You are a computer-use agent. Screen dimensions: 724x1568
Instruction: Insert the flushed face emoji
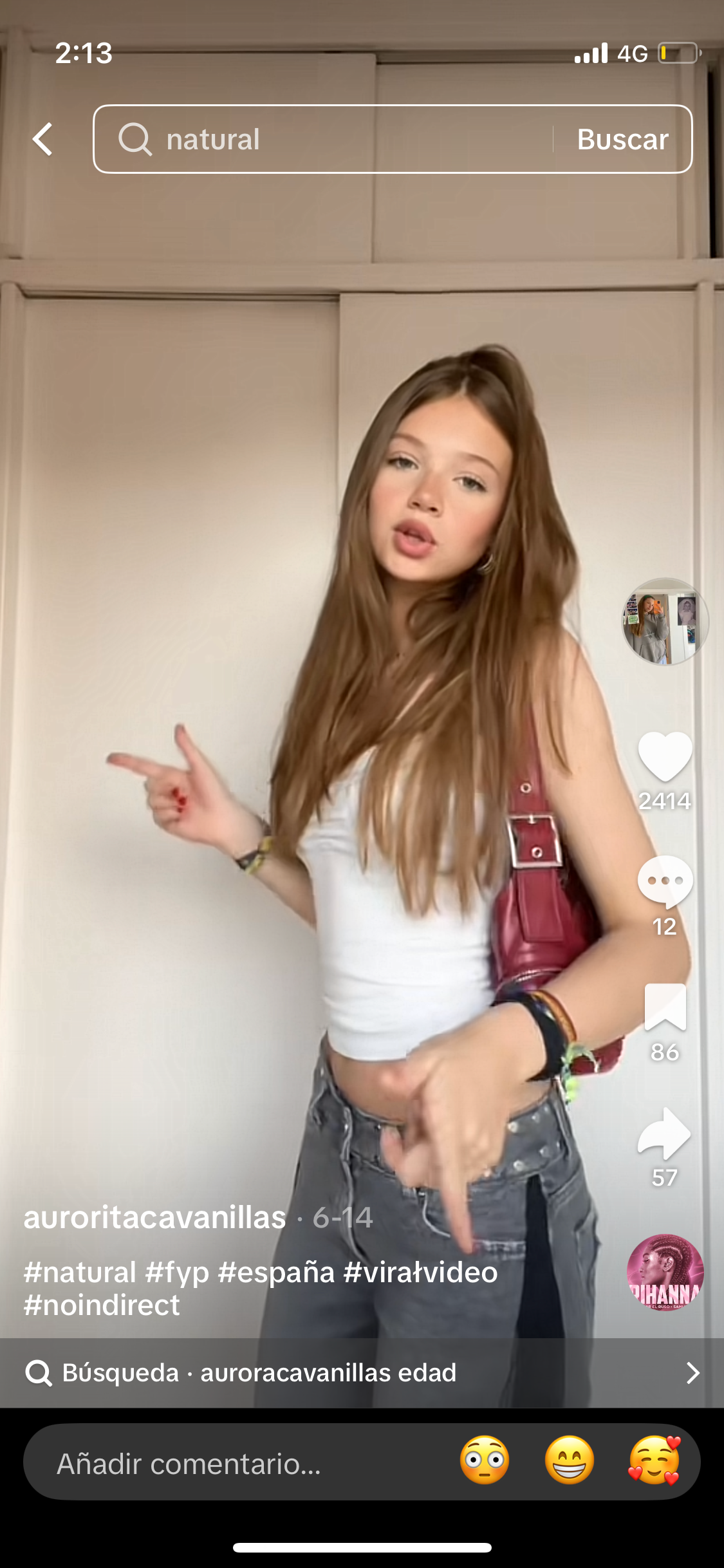485,1460
